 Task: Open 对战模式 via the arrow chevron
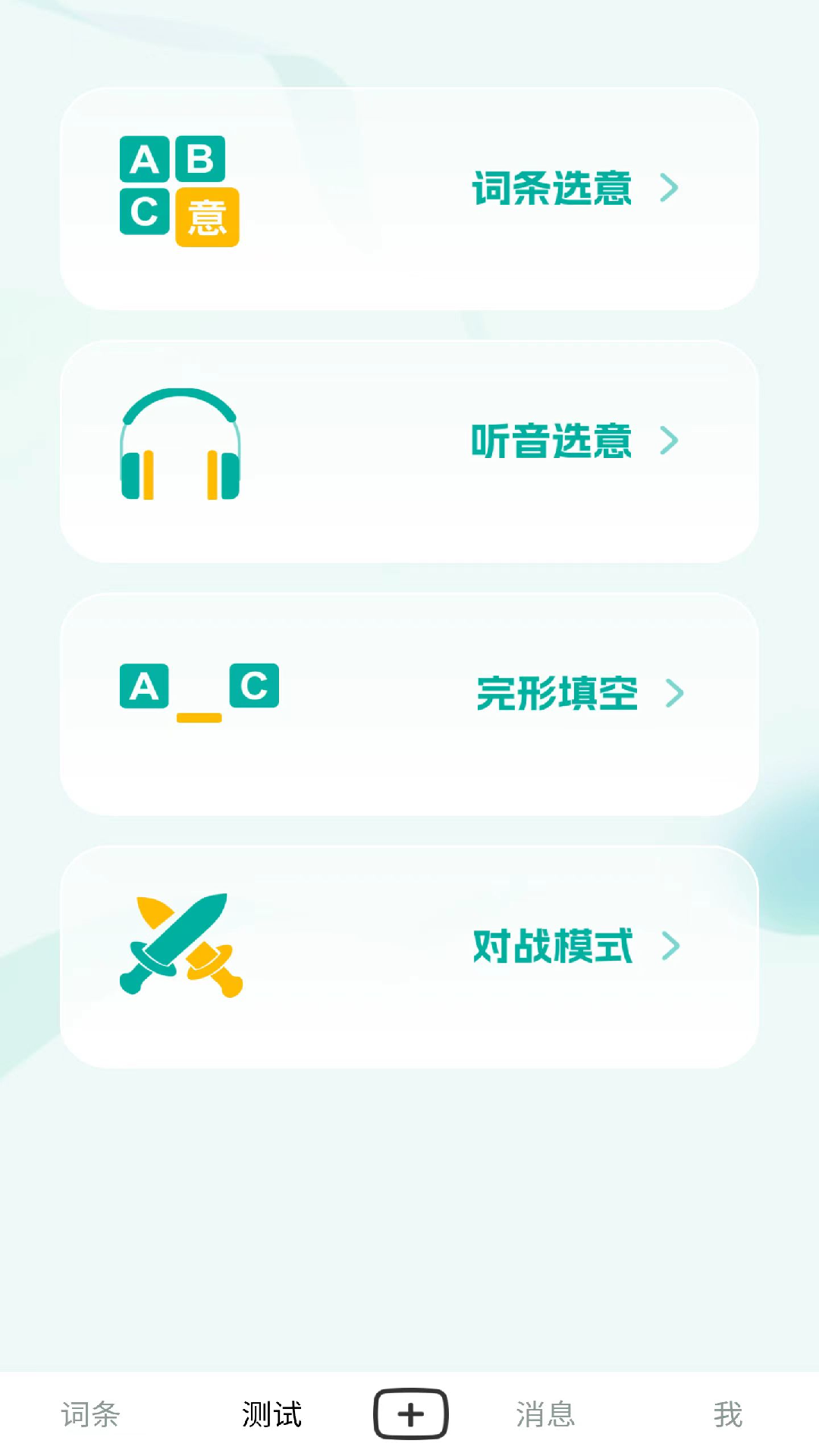point(673,945)
